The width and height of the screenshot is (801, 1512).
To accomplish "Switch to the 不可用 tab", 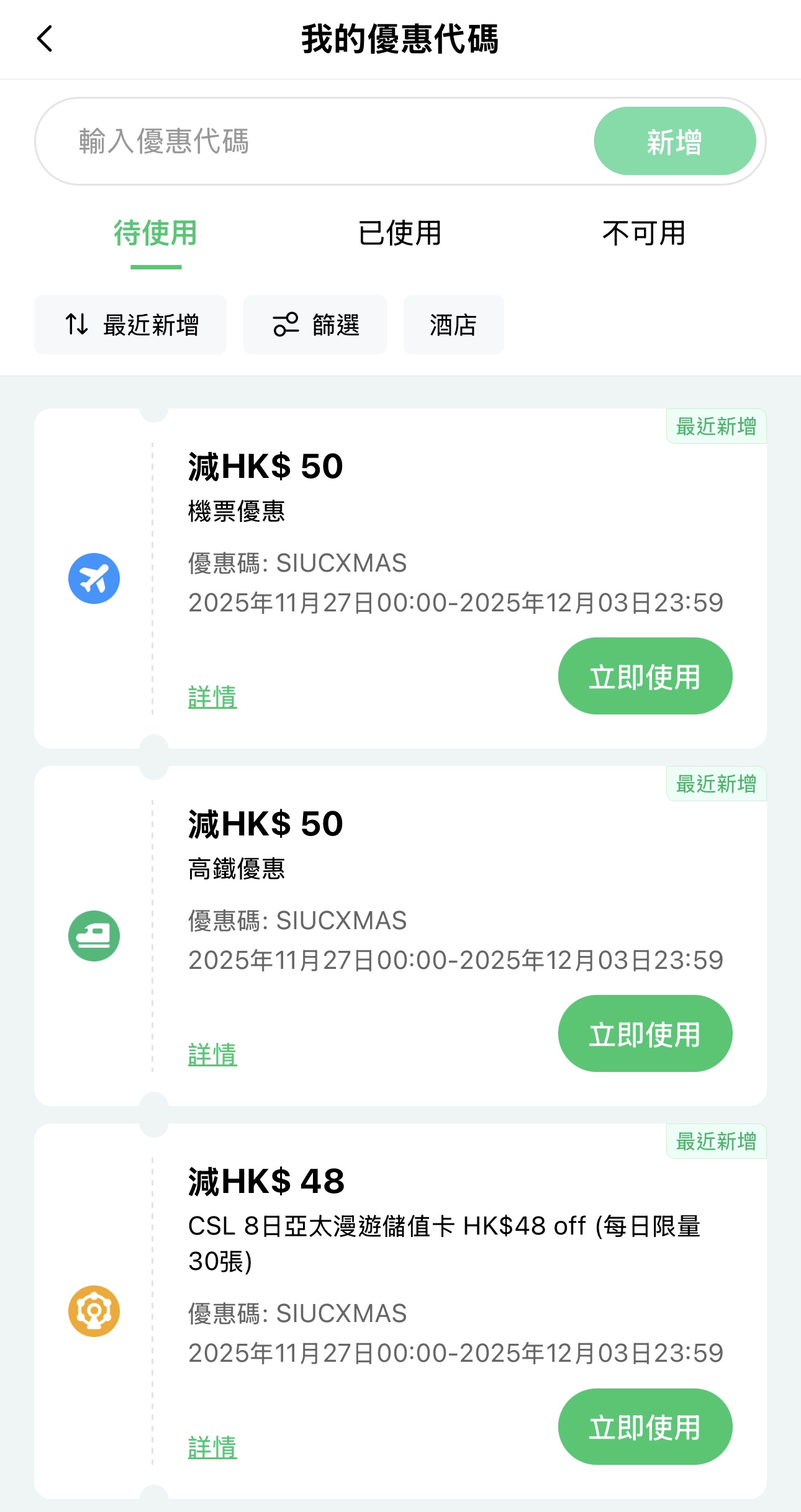I will pos(644,233).
